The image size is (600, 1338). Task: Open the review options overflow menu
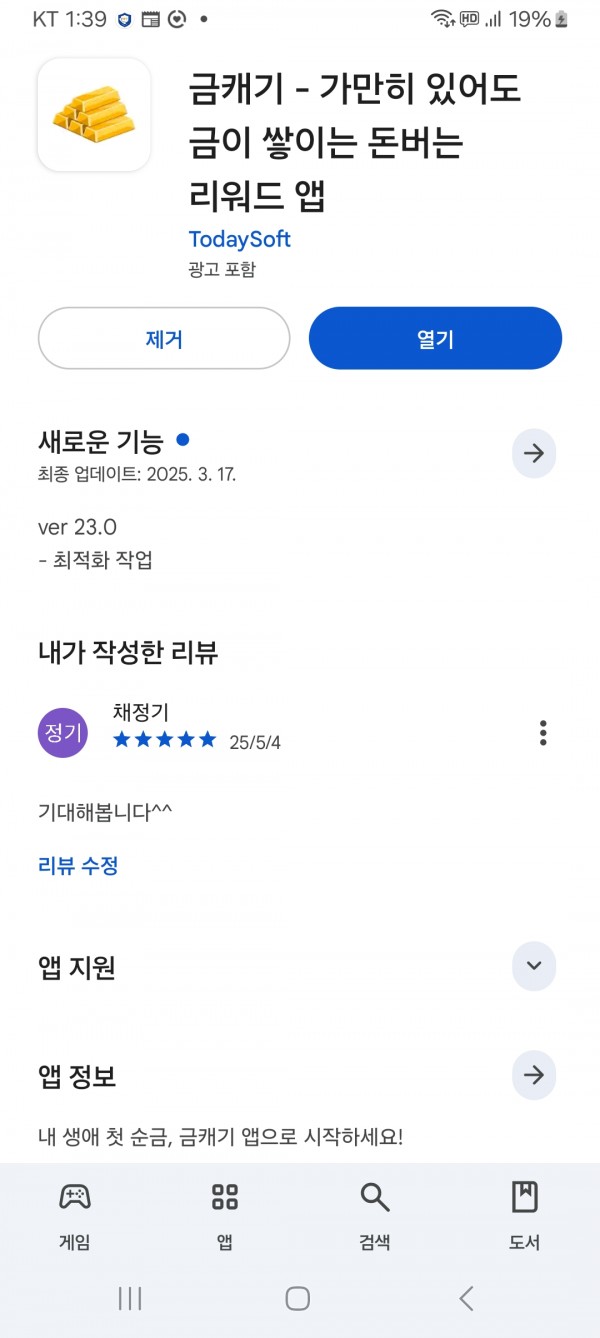[543, 733]
